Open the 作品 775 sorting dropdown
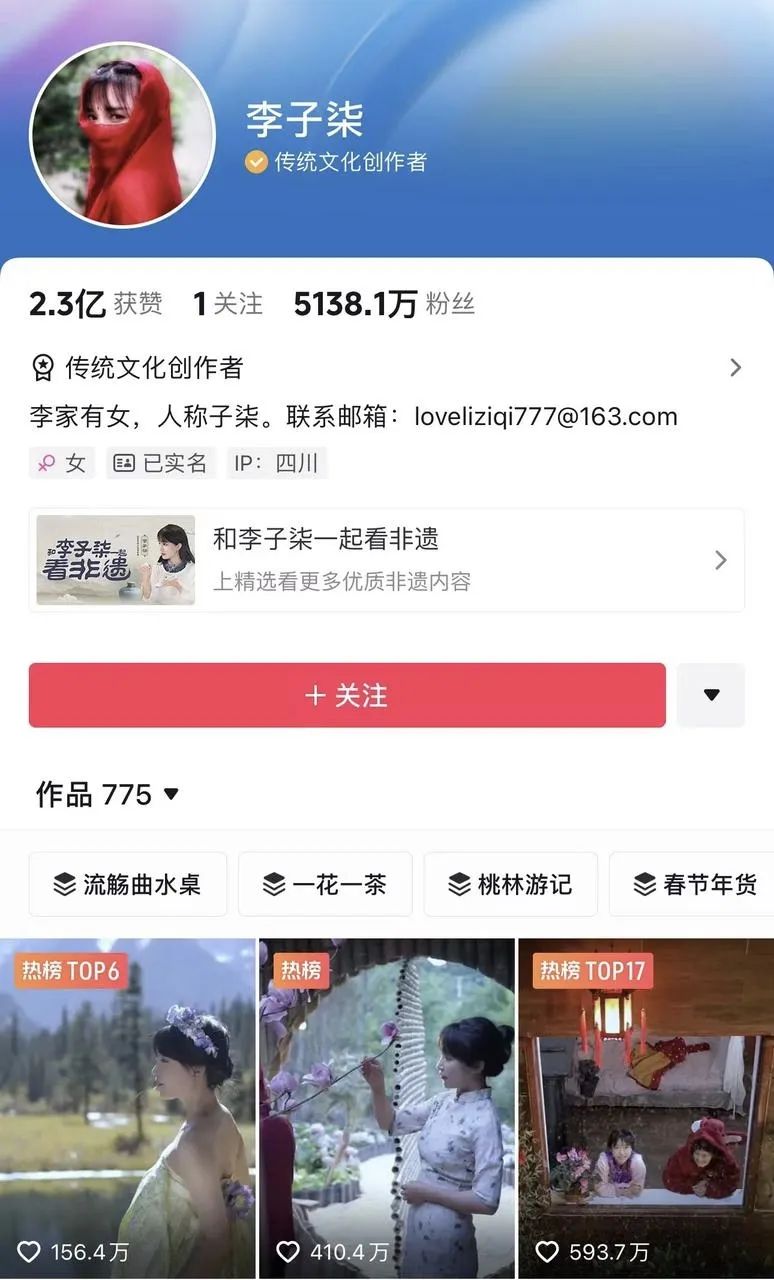The image size is (774, 1280). pyautogui.click(x=108, y=794)
